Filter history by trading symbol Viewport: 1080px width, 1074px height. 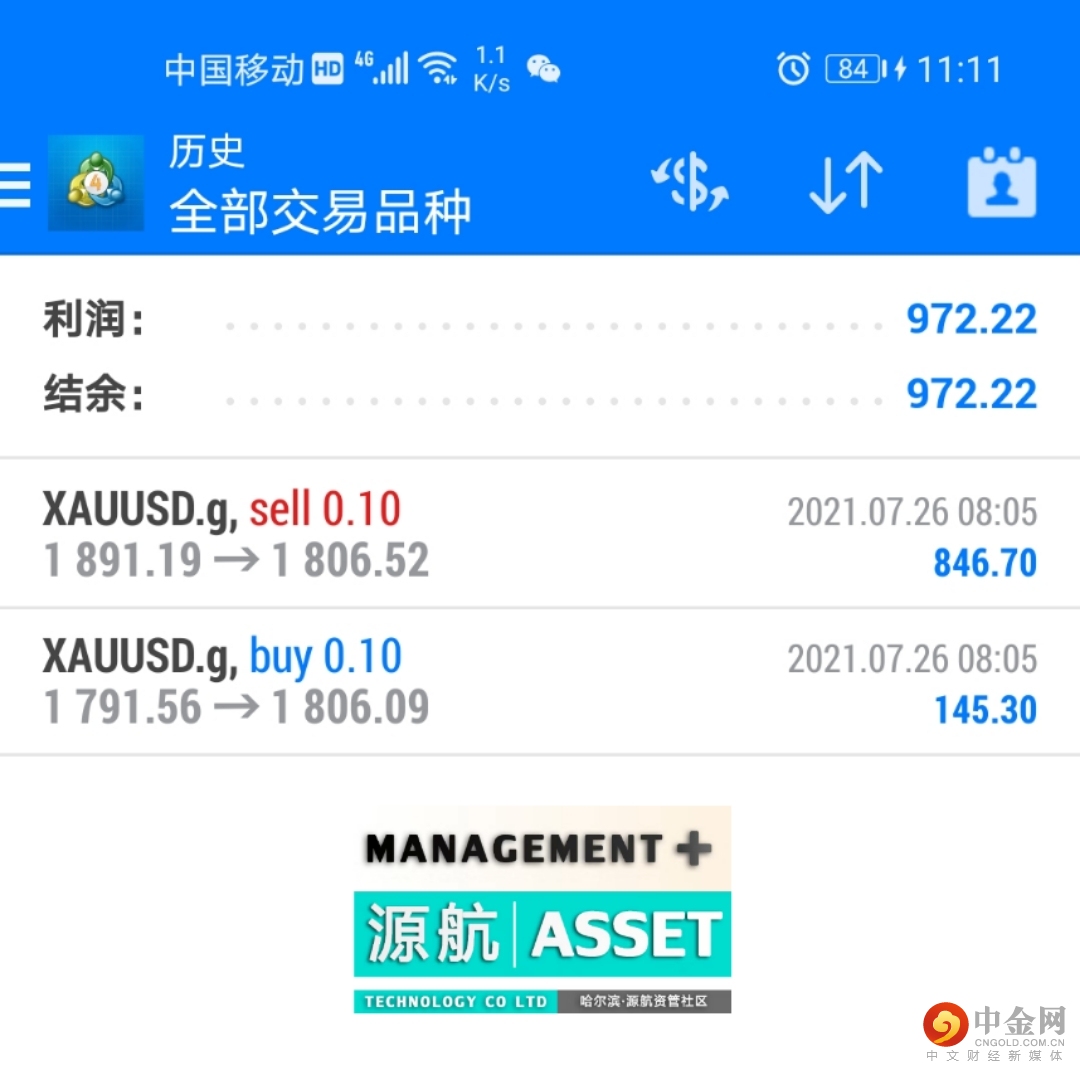tap(689, 185)
